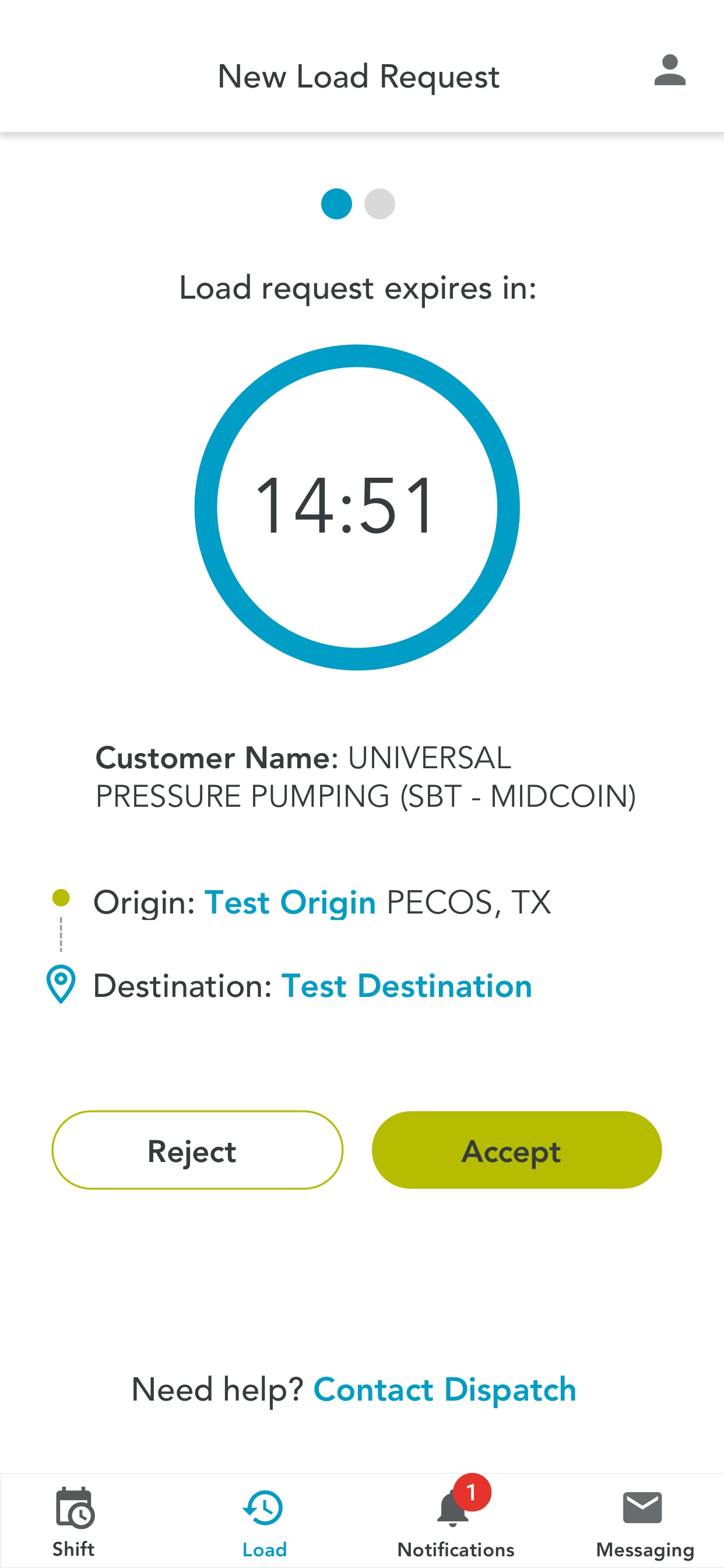Select the second page indicator dot
Image resolution: width=724 pixels, height=1568 pixels.
[379, 205]
